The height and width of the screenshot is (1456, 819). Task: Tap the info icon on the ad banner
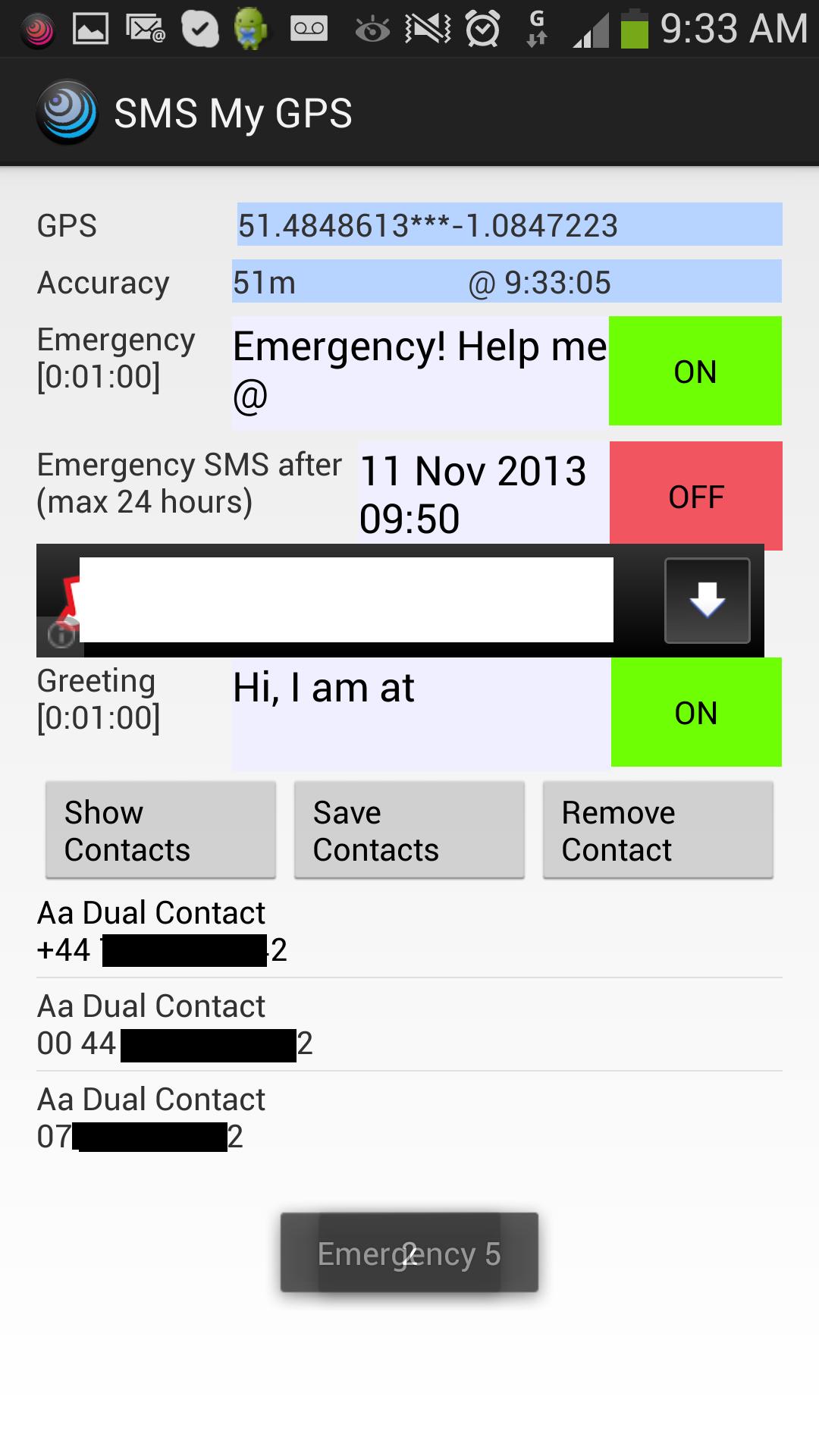pos(63,637)
